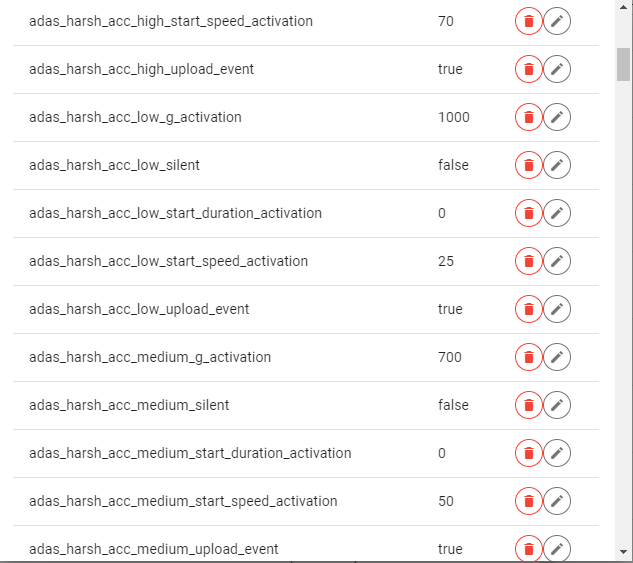Viewport: 633px width, 563px height.
Task: Edit adas_harsh_acc_medium_g_activation value
Action: 557,358
